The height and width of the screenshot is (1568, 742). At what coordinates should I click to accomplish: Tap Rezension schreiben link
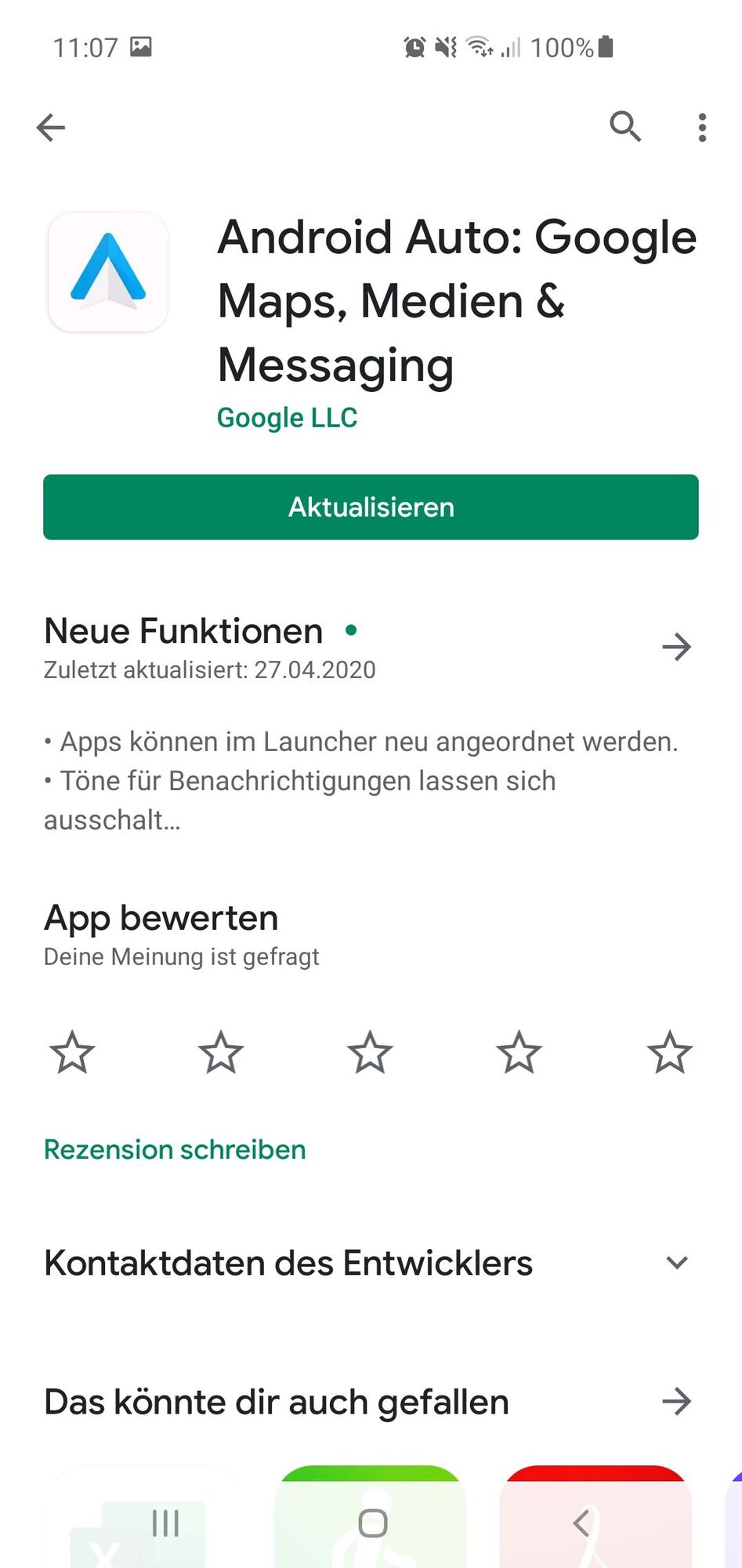pos(175,1149)
